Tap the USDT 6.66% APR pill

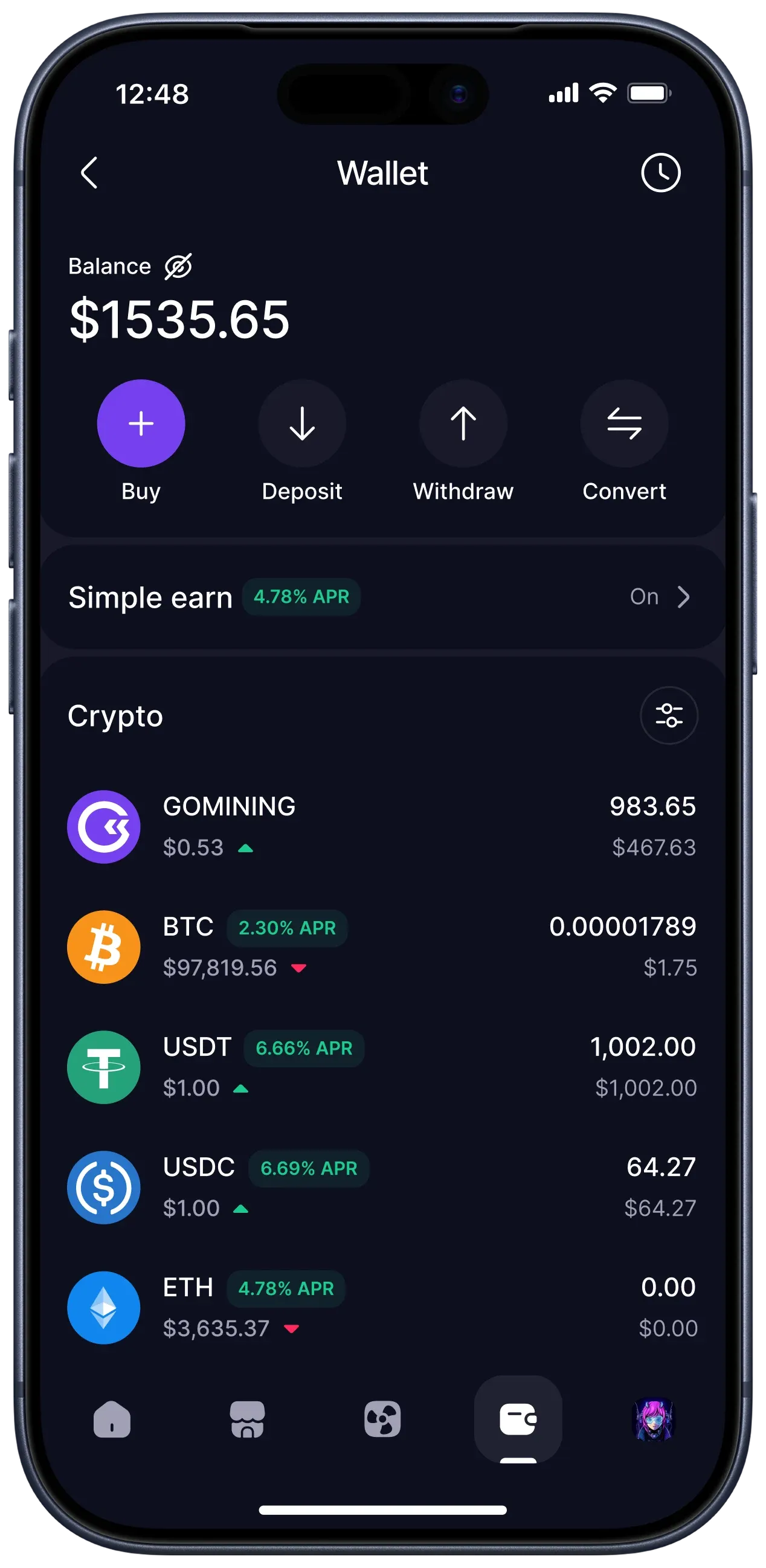[x=303, y=1047]
